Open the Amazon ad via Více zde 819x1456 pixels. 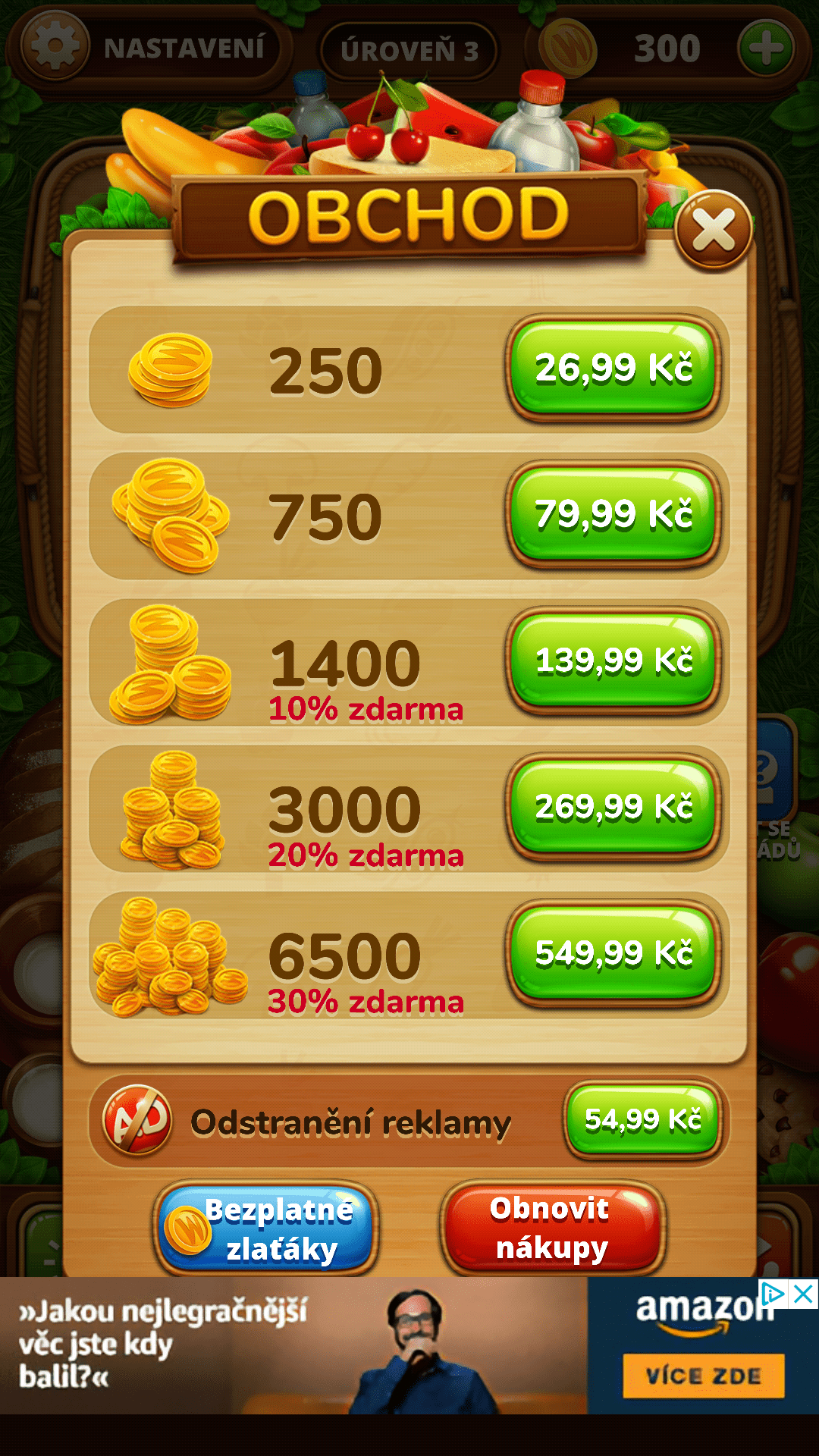tap(704, 1376)
